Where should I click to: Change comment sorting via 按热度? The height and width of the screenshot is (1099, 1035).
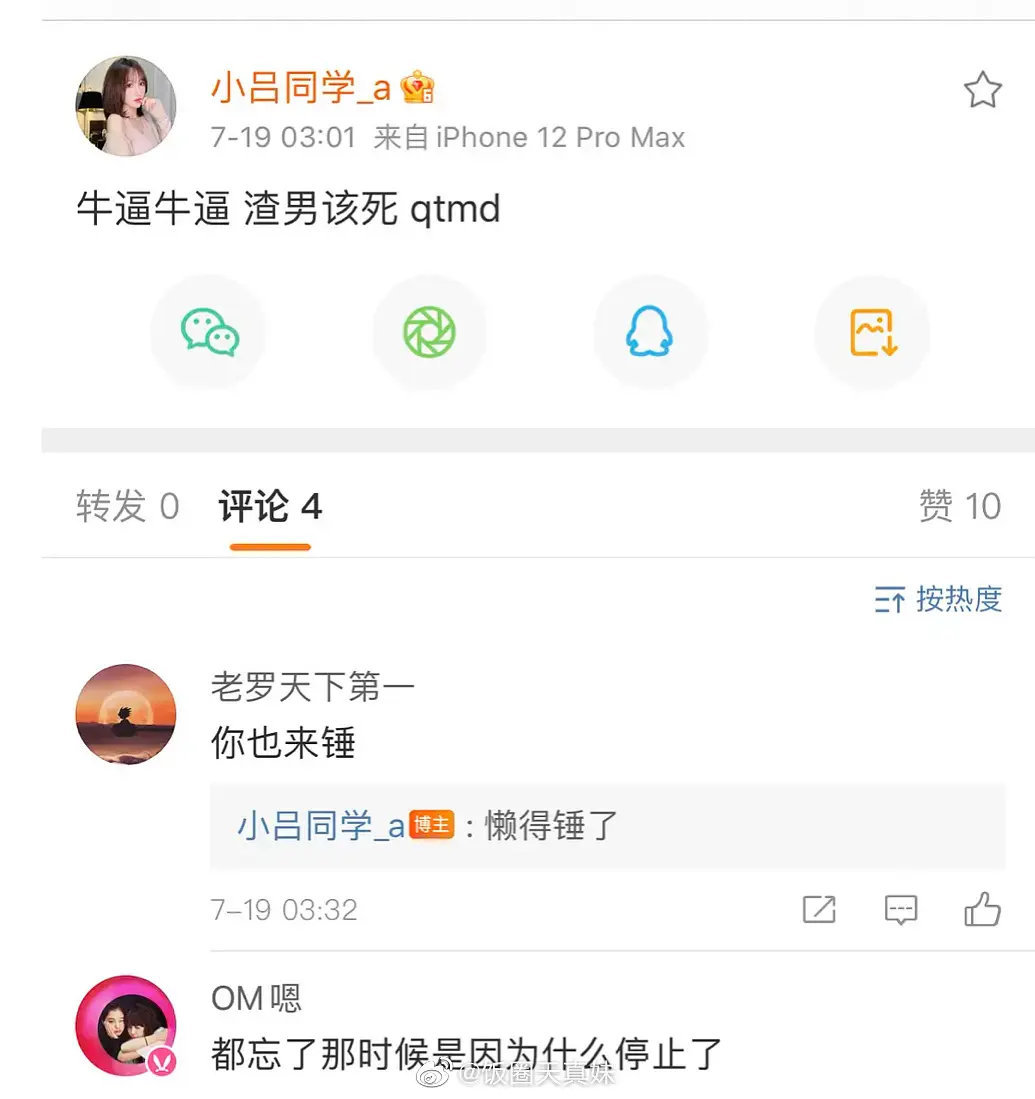(938, 599)
